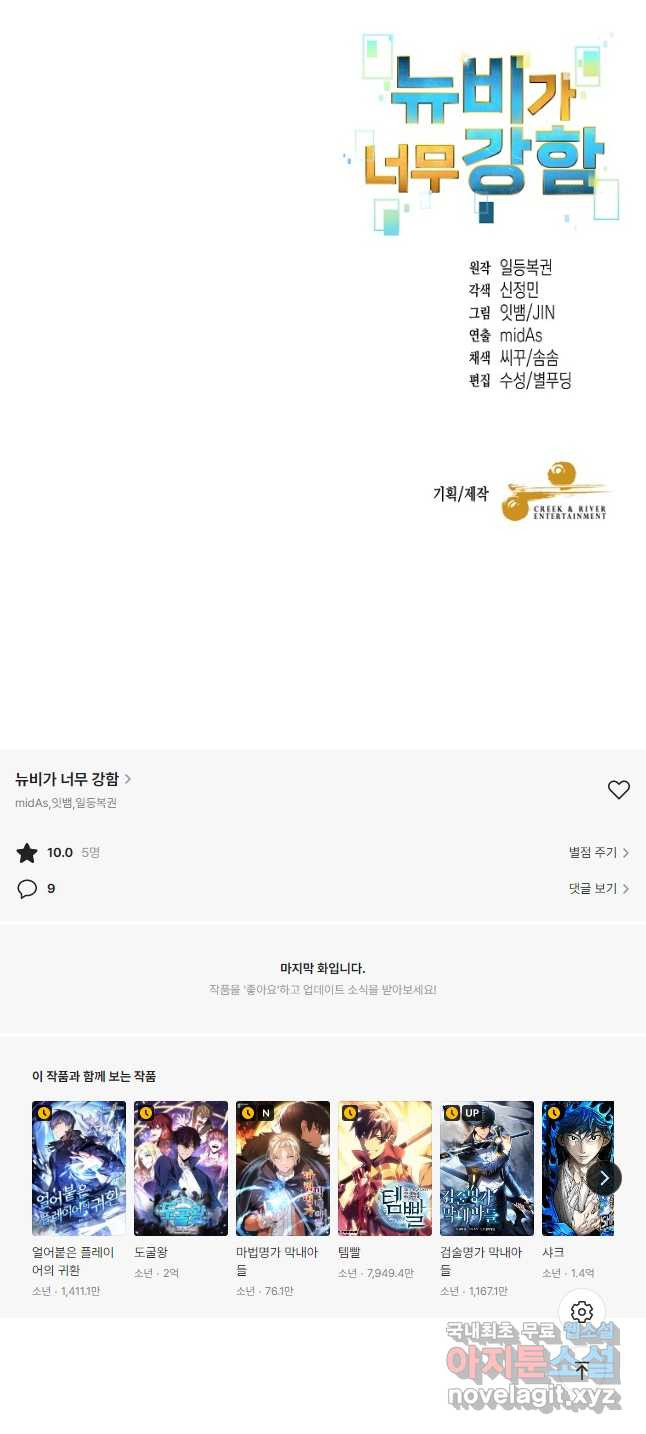This screenshot has width=646, height=1434.
Task: Open the 템빨 webtoon card
Action: pyautogui.click(x=385, y=1191)
